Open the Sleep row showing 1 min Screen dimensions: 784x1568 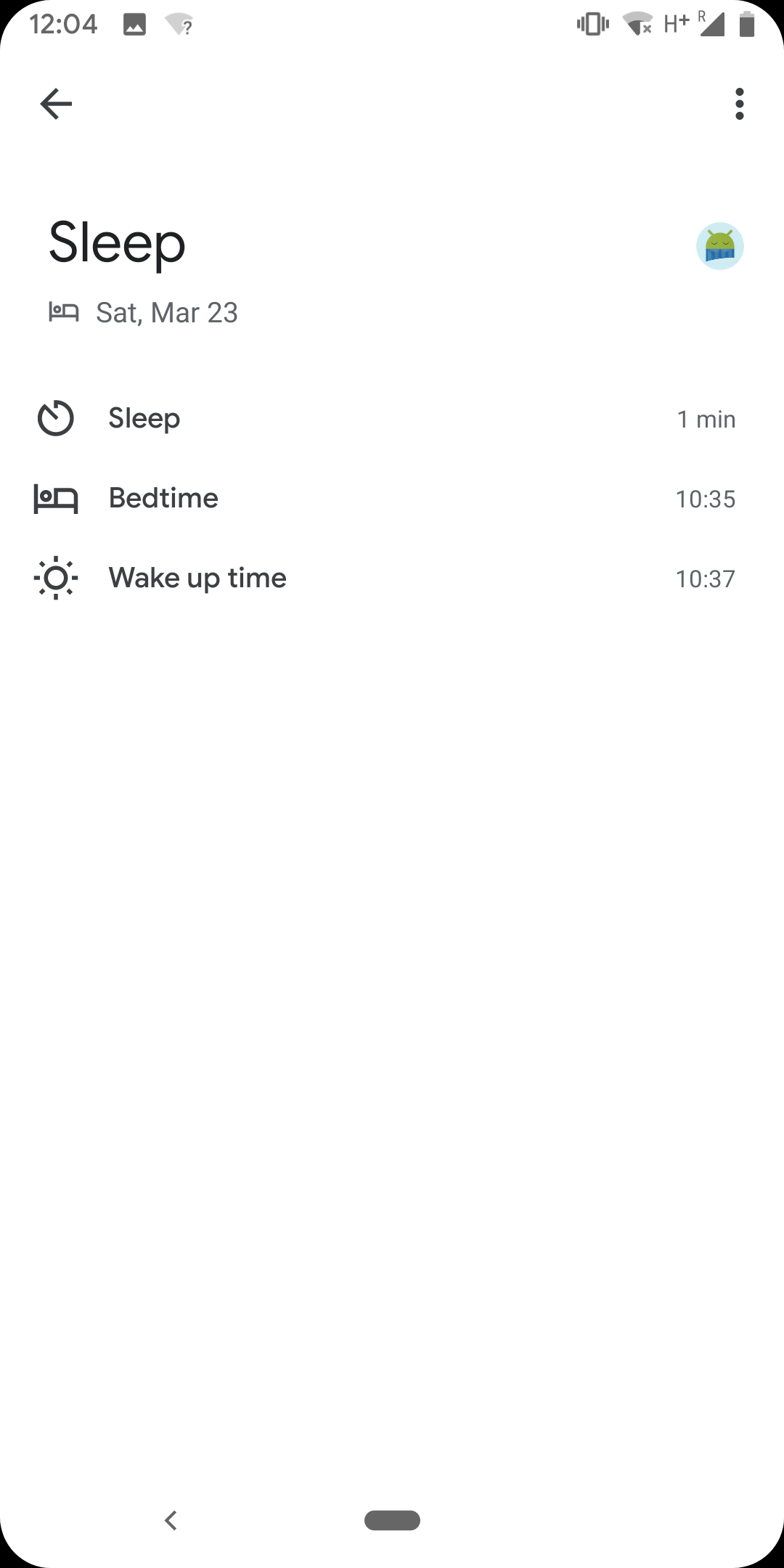click(x=392, y=418)
